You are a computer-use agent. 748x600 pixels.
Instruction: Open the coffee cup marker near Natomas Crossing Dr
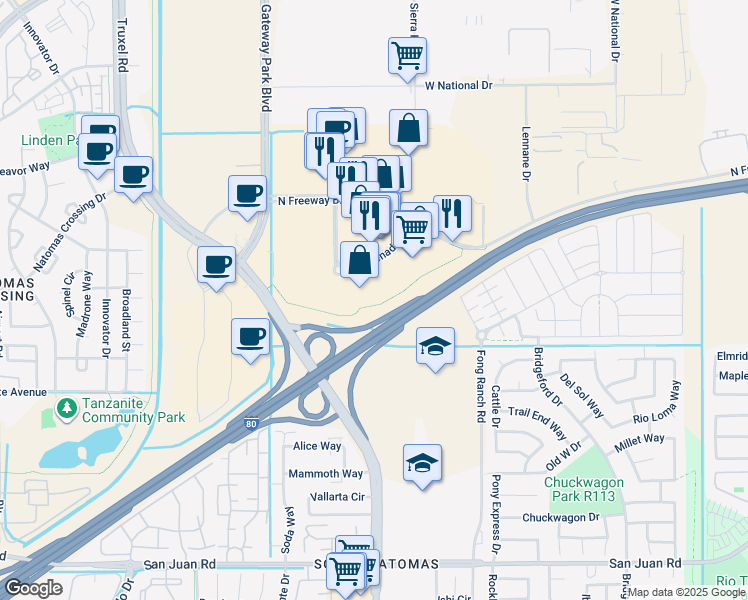[134, 175]
